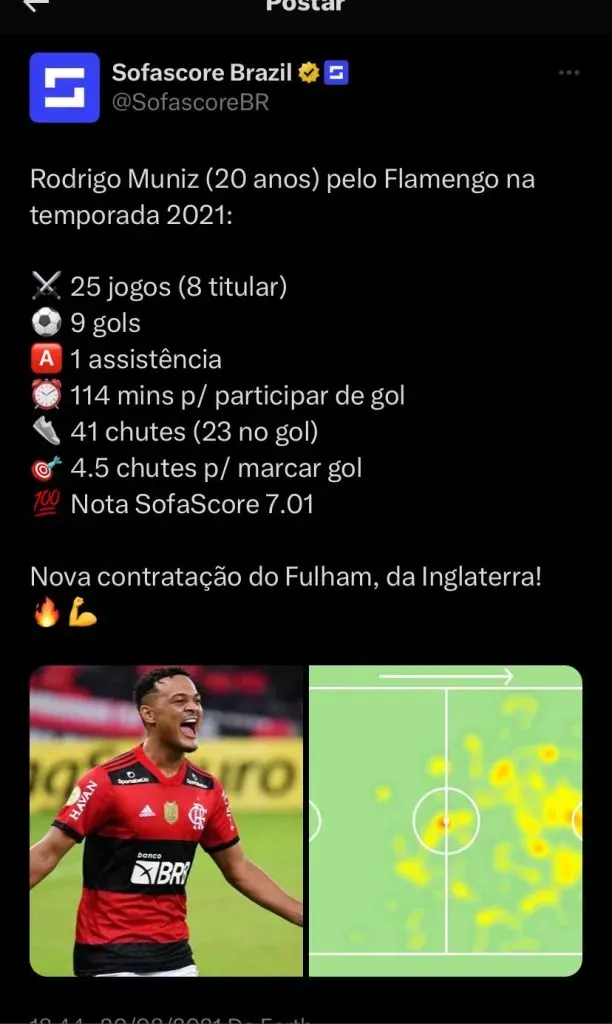View the Rodrigo Muniz celebration photo
The width and height of the screenshot is (612, 1024).
tap(166, 820)
